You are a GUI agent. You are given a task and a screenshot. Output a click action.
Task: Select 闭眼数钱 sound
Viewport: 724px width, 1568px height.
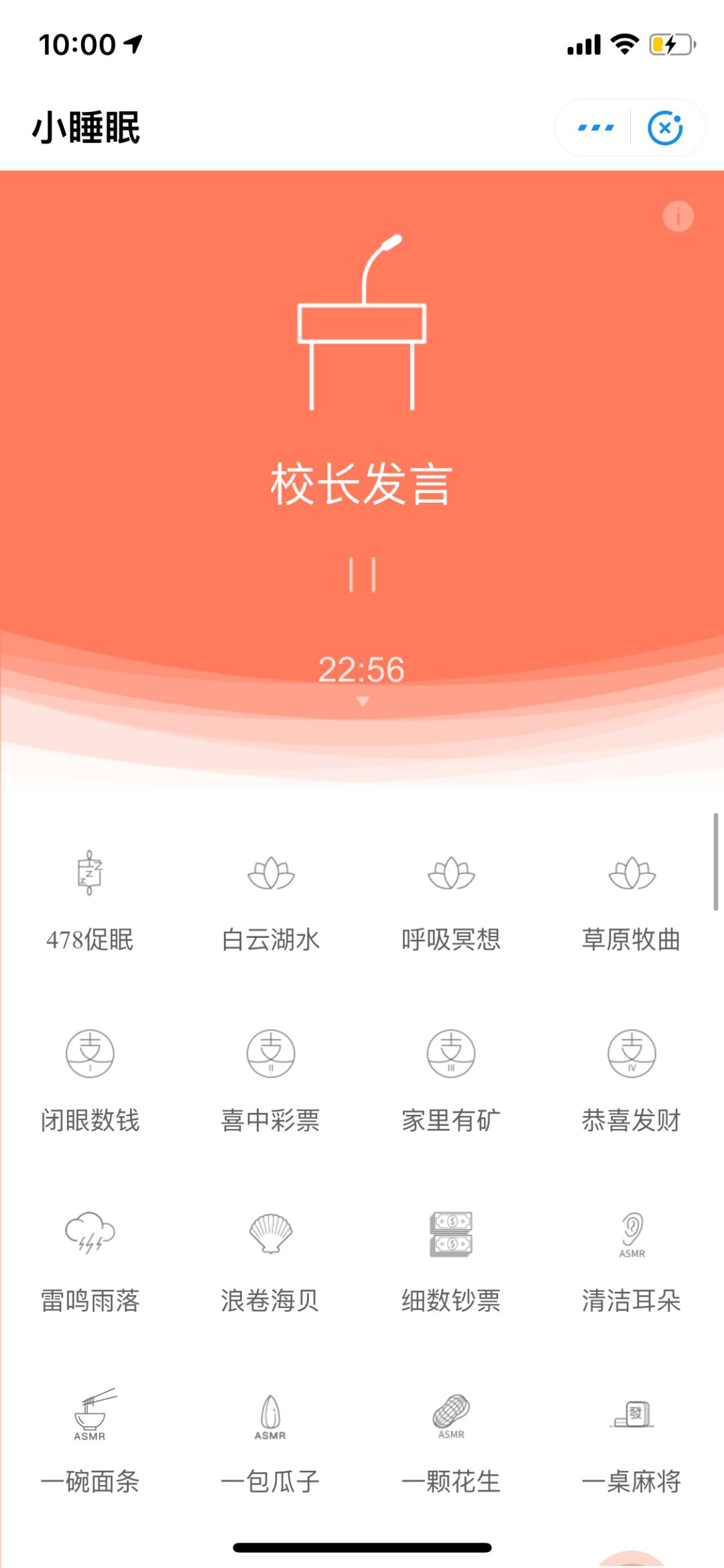[x=90, y=1079]
